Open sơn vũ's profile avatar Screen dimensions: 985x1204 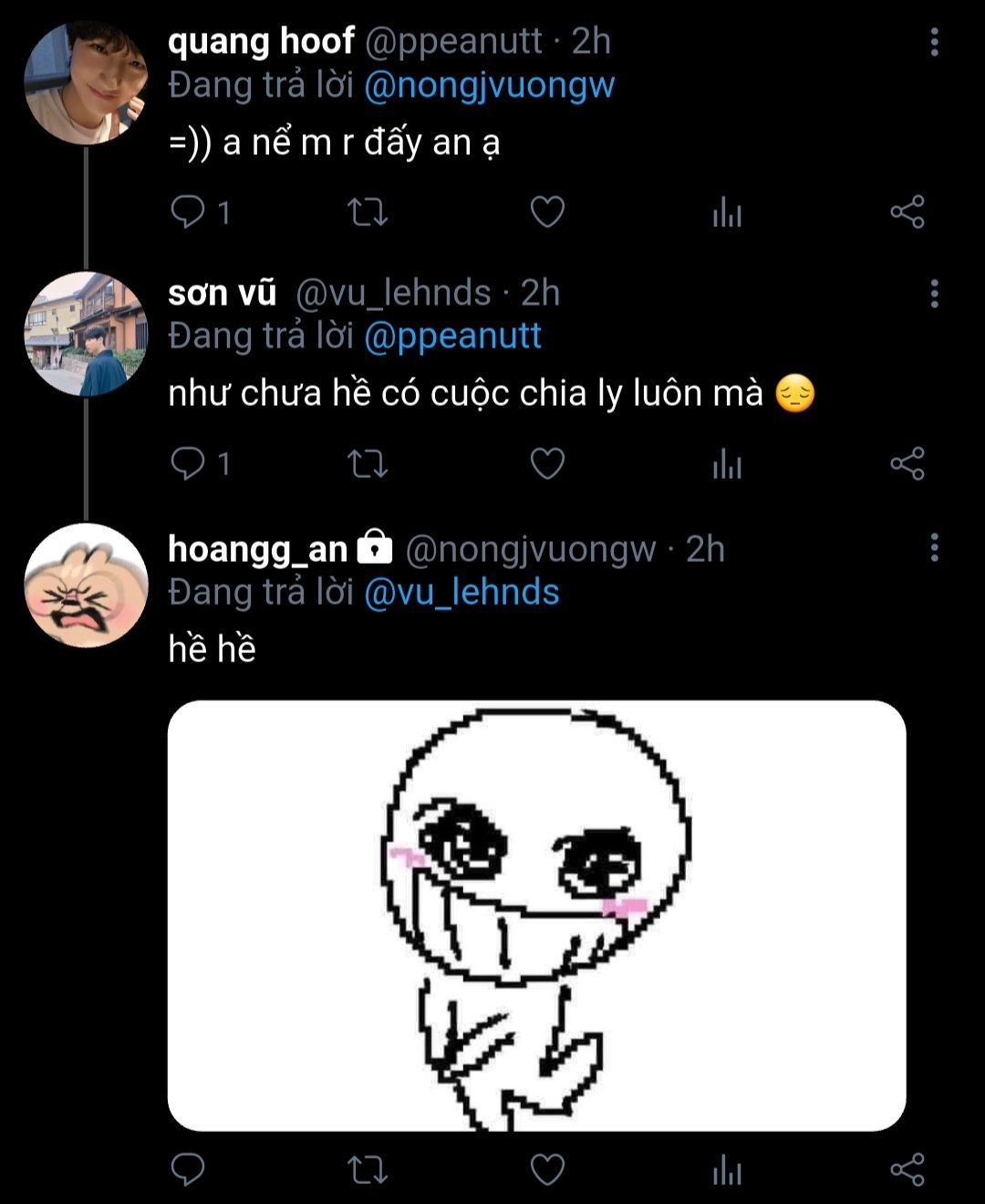click(x=86, y=334)
